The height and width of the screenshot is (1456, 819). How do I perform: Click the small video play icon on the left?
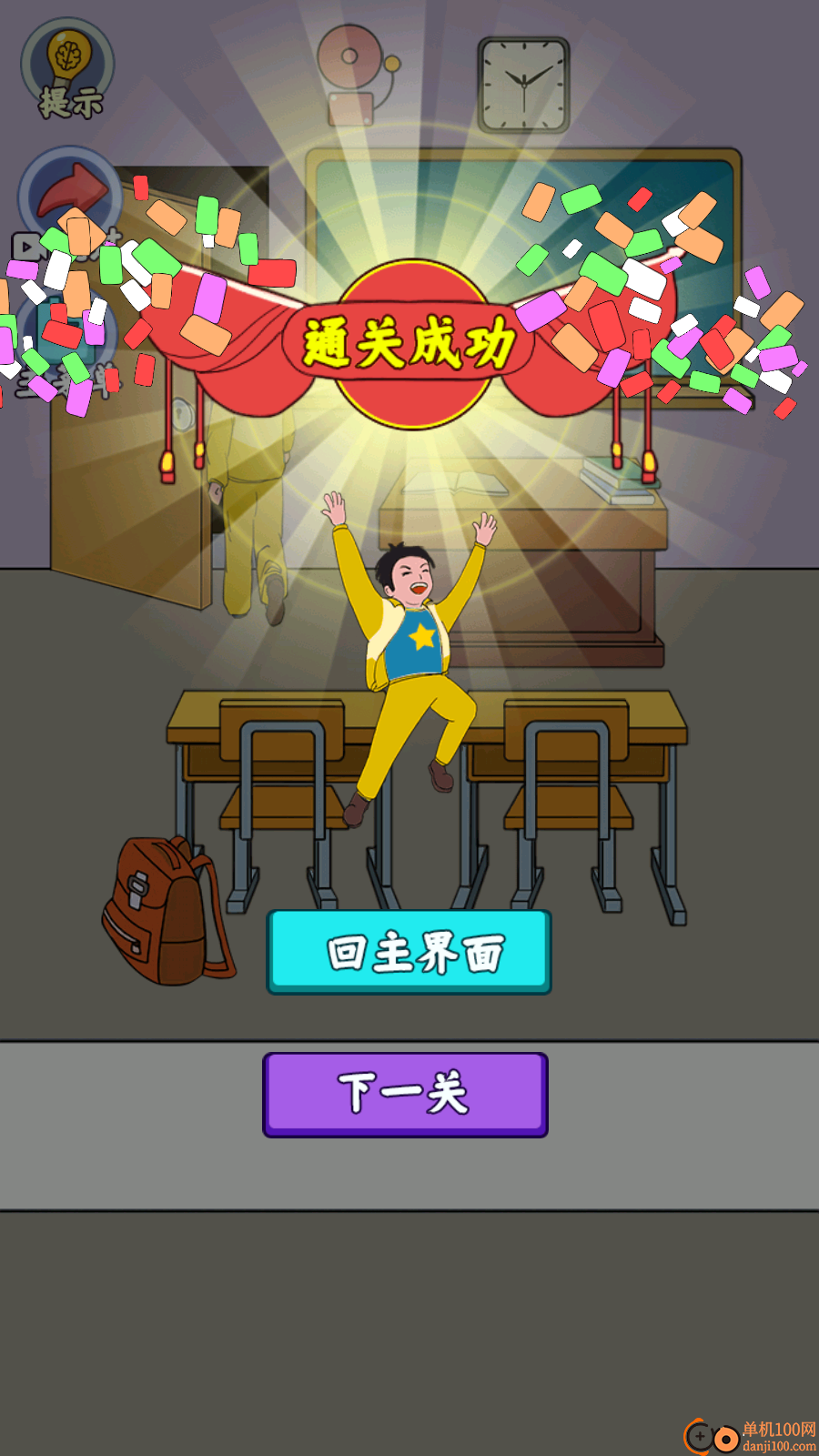click(25, 244)
